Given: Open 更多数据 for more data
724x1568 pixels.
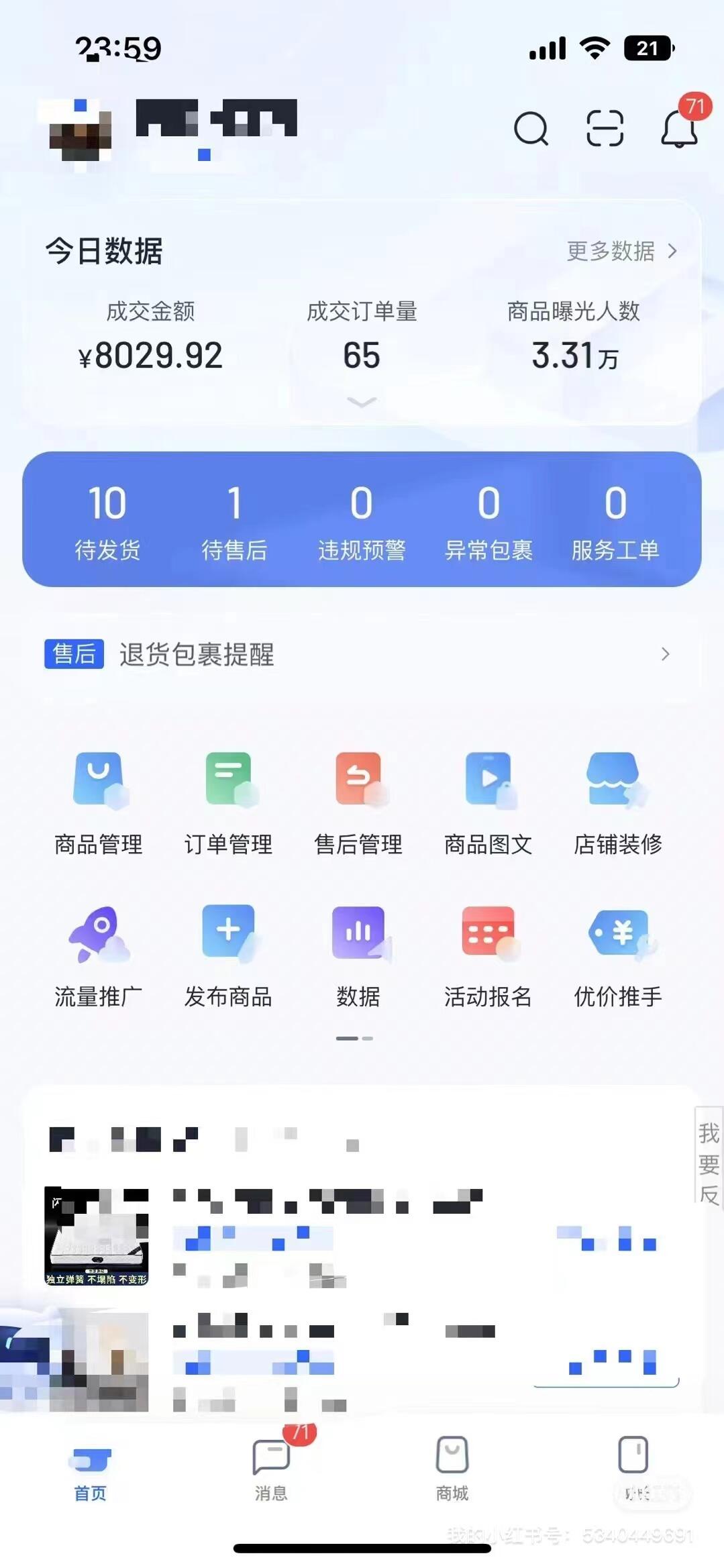Looking at the screenshot, I should 621,251.
